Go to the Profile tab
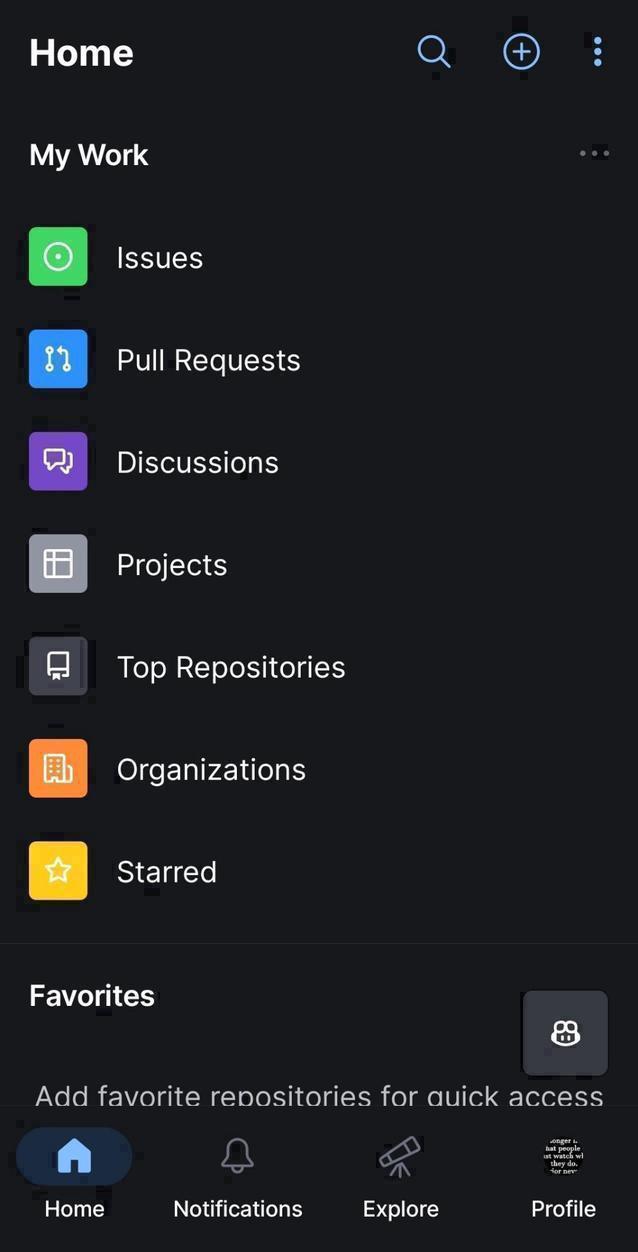The width and height of the screenshot is (638, 1252). (x=563, y=1176)
